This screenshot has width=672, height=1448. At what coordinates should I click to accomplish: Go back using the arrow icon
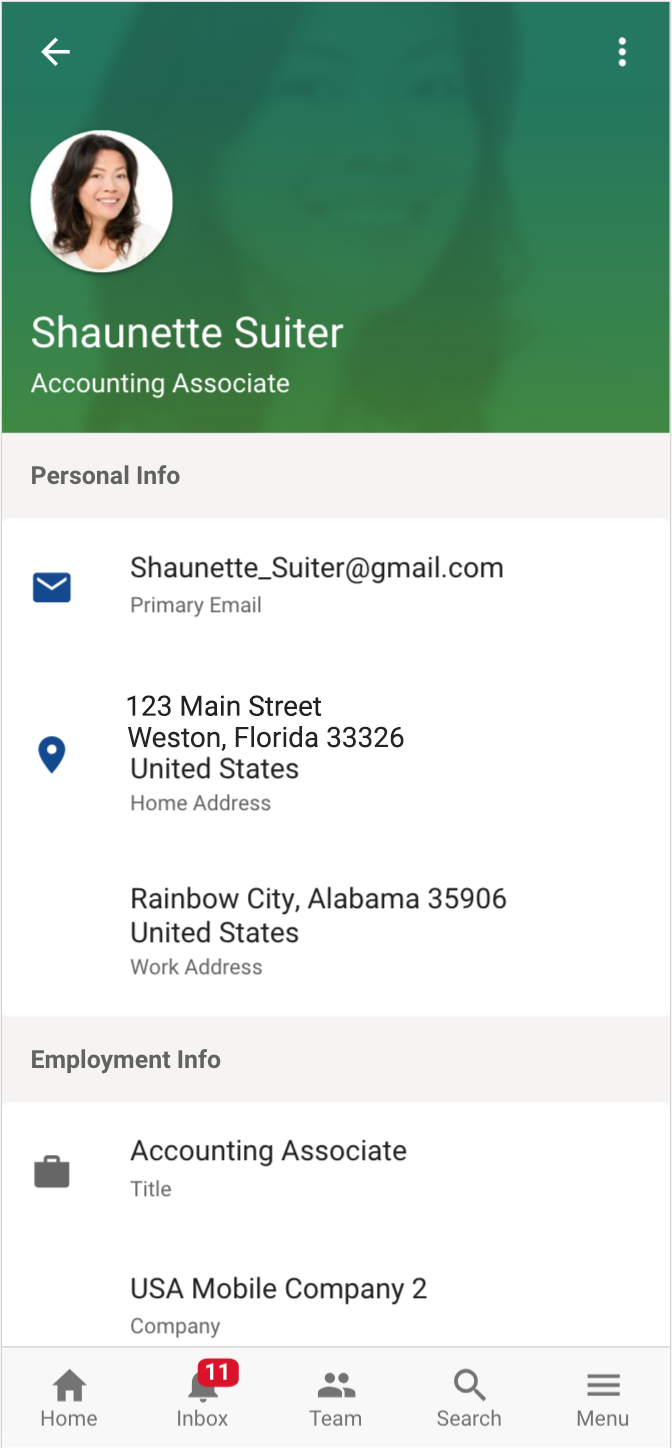click(55, 52)
